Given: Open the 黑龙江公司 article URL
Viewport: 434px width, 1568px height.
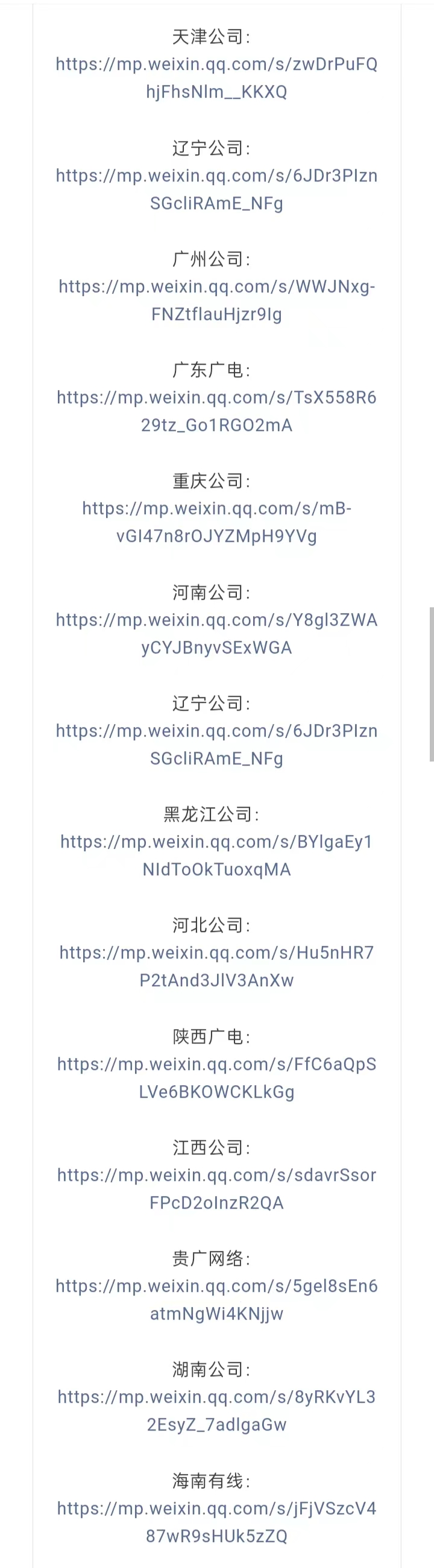Looking at the screenshot, I should coord(216,842).
